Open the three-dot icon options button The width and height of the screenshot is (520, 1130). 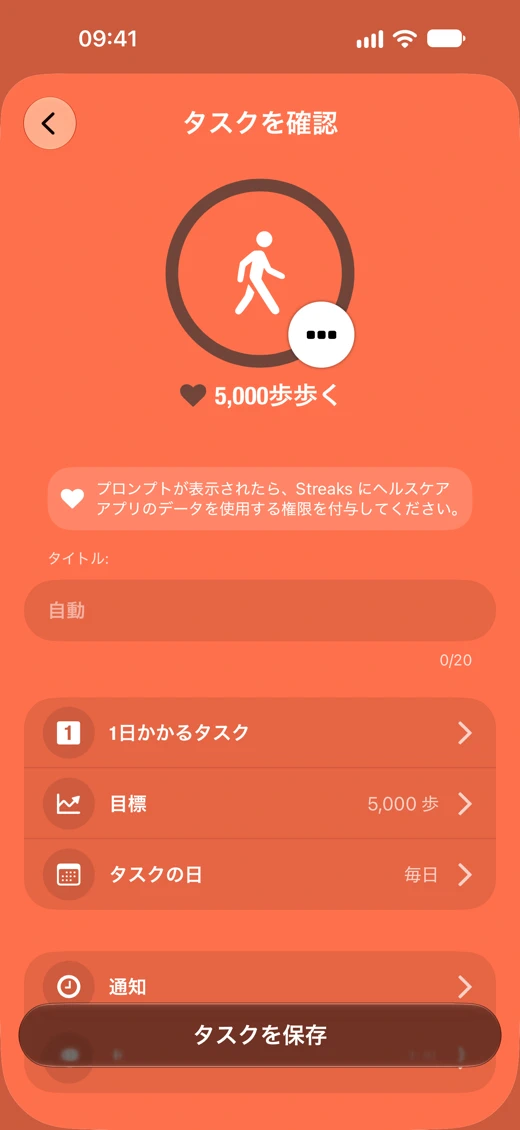pos(321,334)
